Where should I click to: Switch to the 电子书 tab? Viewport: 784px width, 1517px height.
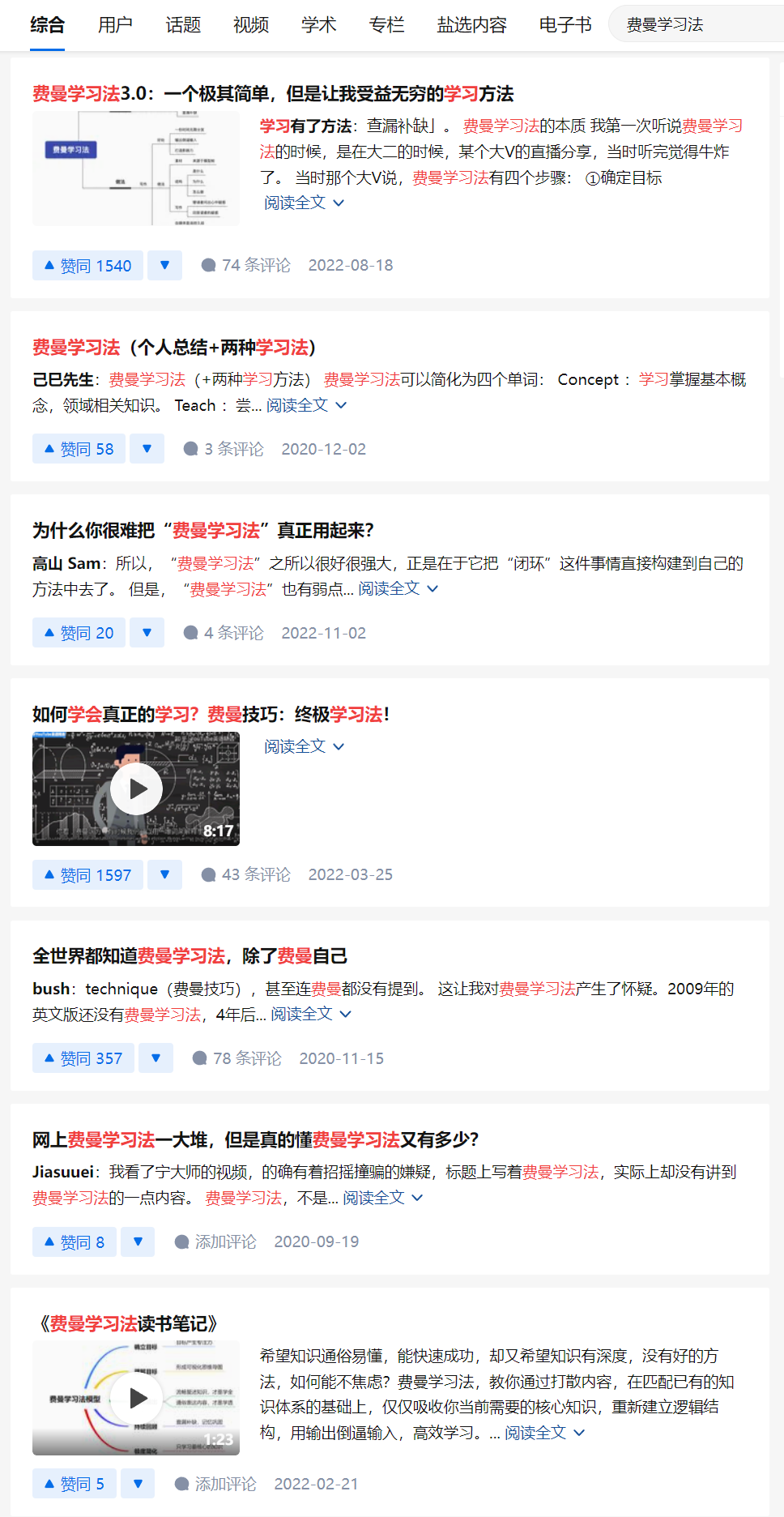(565, 25)
